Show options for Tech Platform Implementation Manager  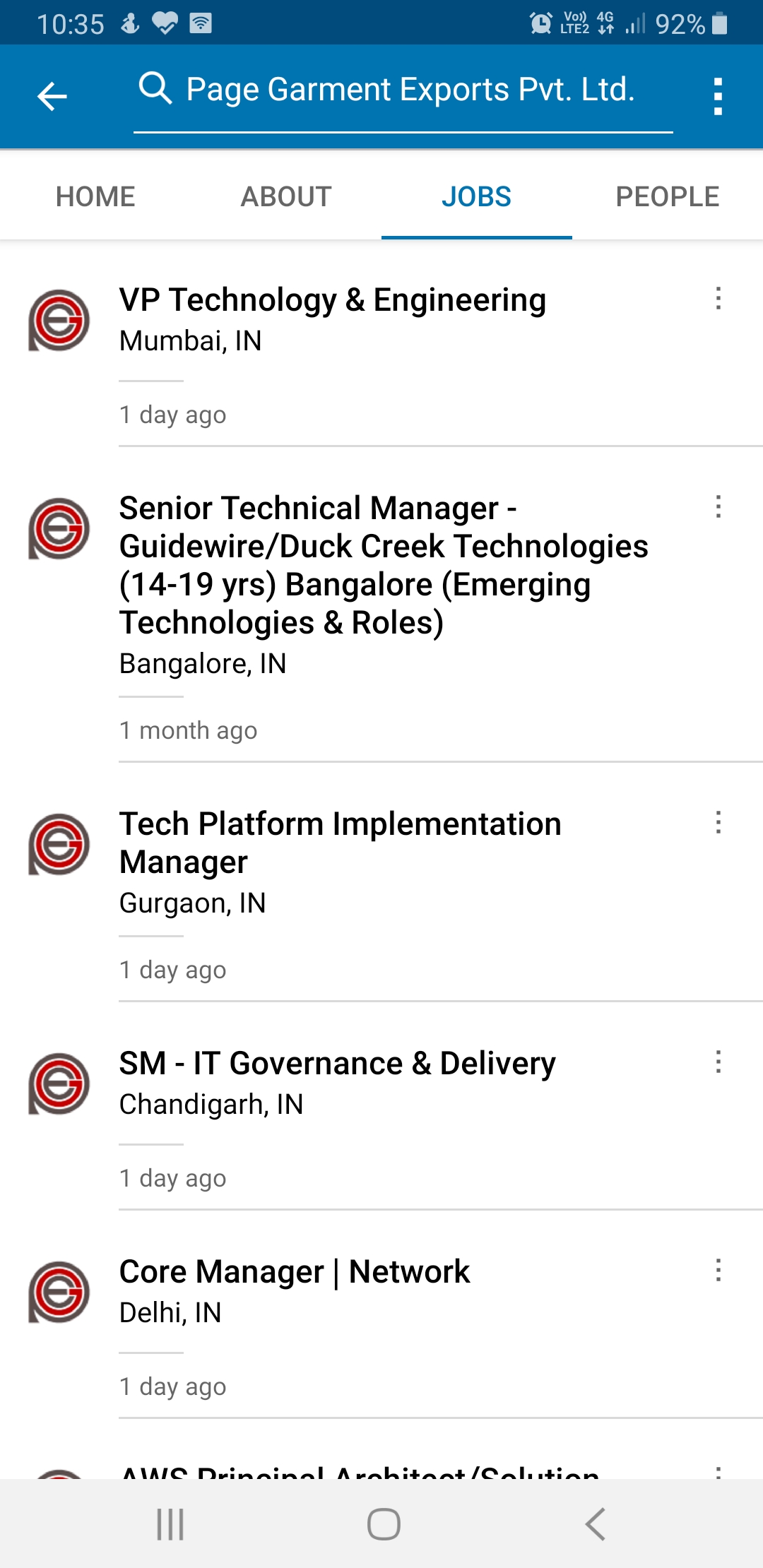(x=718, y=822)
